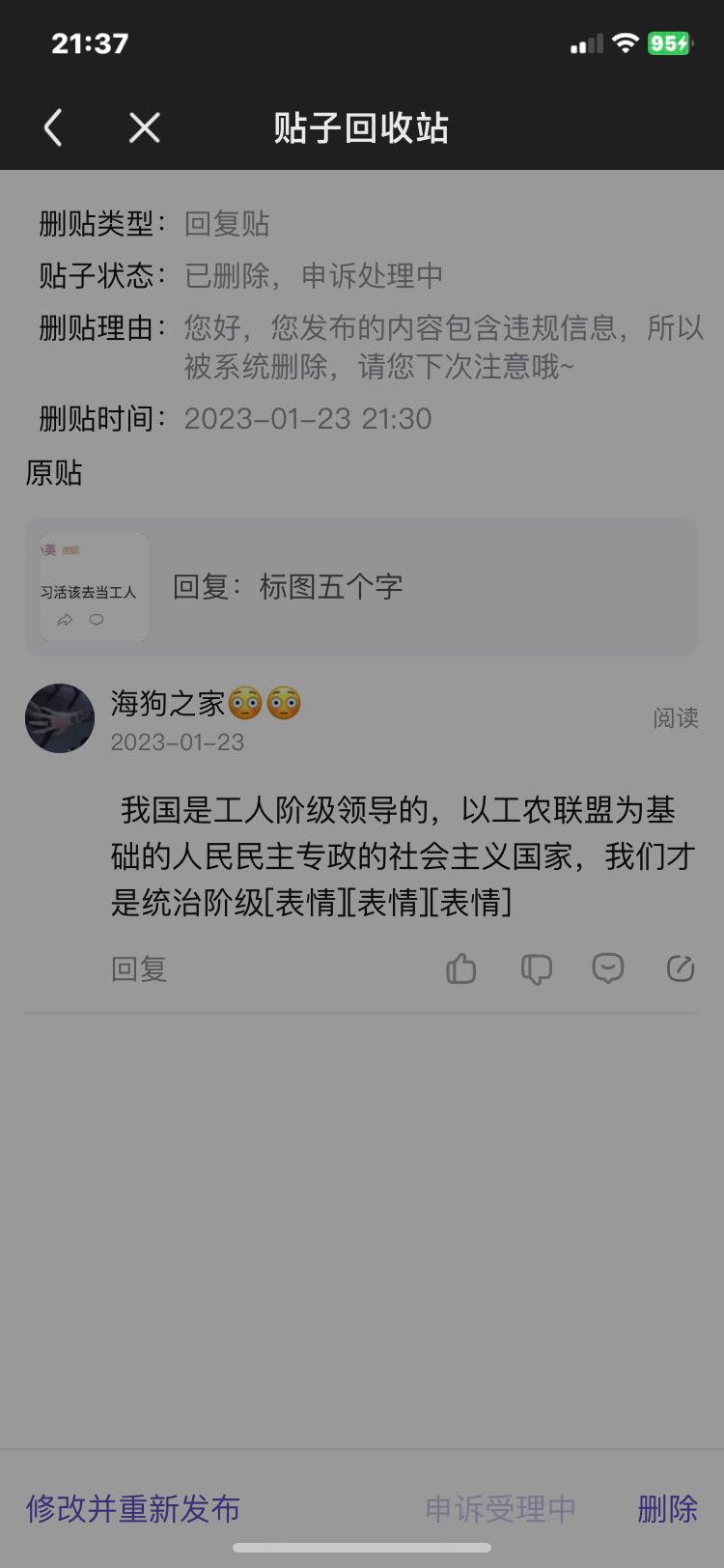This screenshot has height=1568, width=724.
Task: Dislike the comment with the thumbs-down icon
Action: click(536, 968)
